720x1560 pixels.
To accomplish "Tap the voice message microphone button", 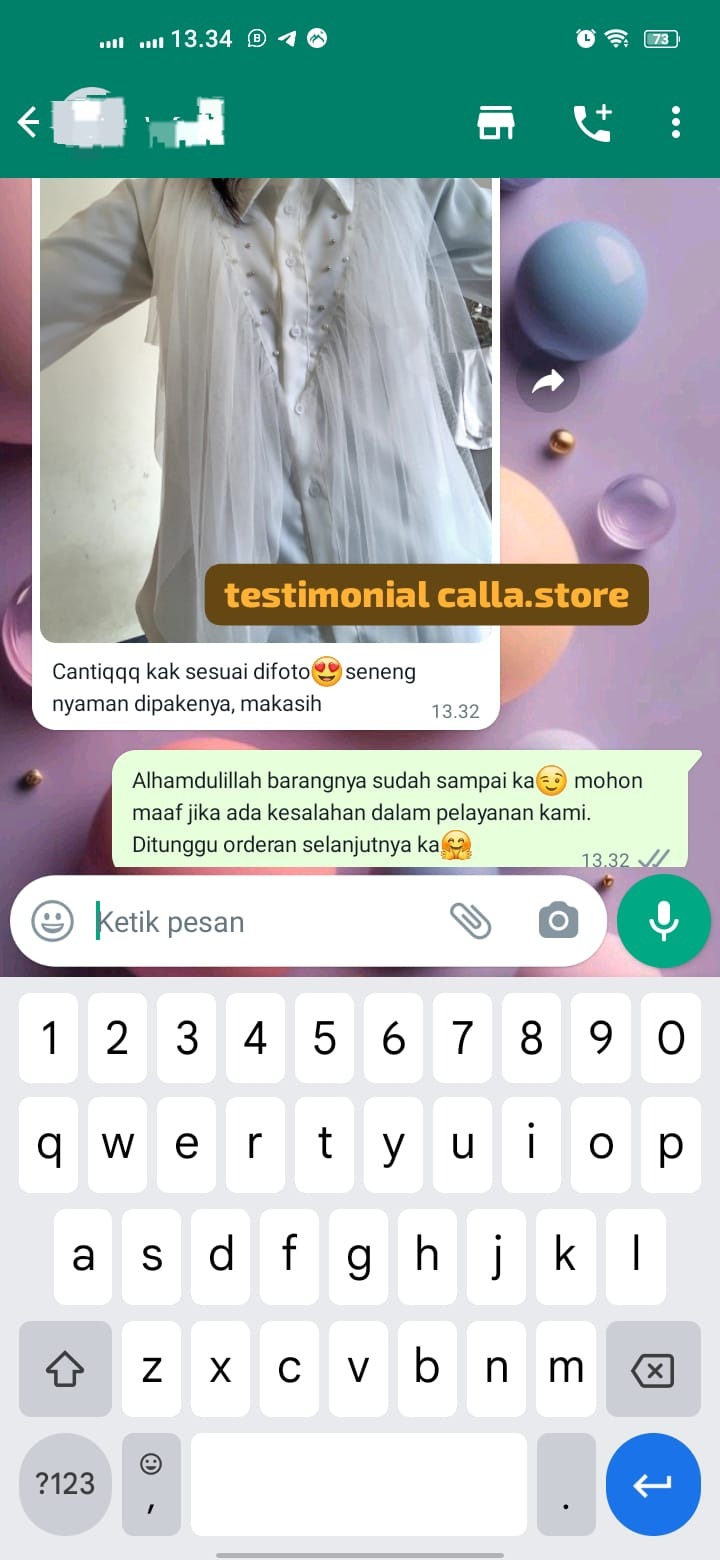I will [x=664, y=921].
